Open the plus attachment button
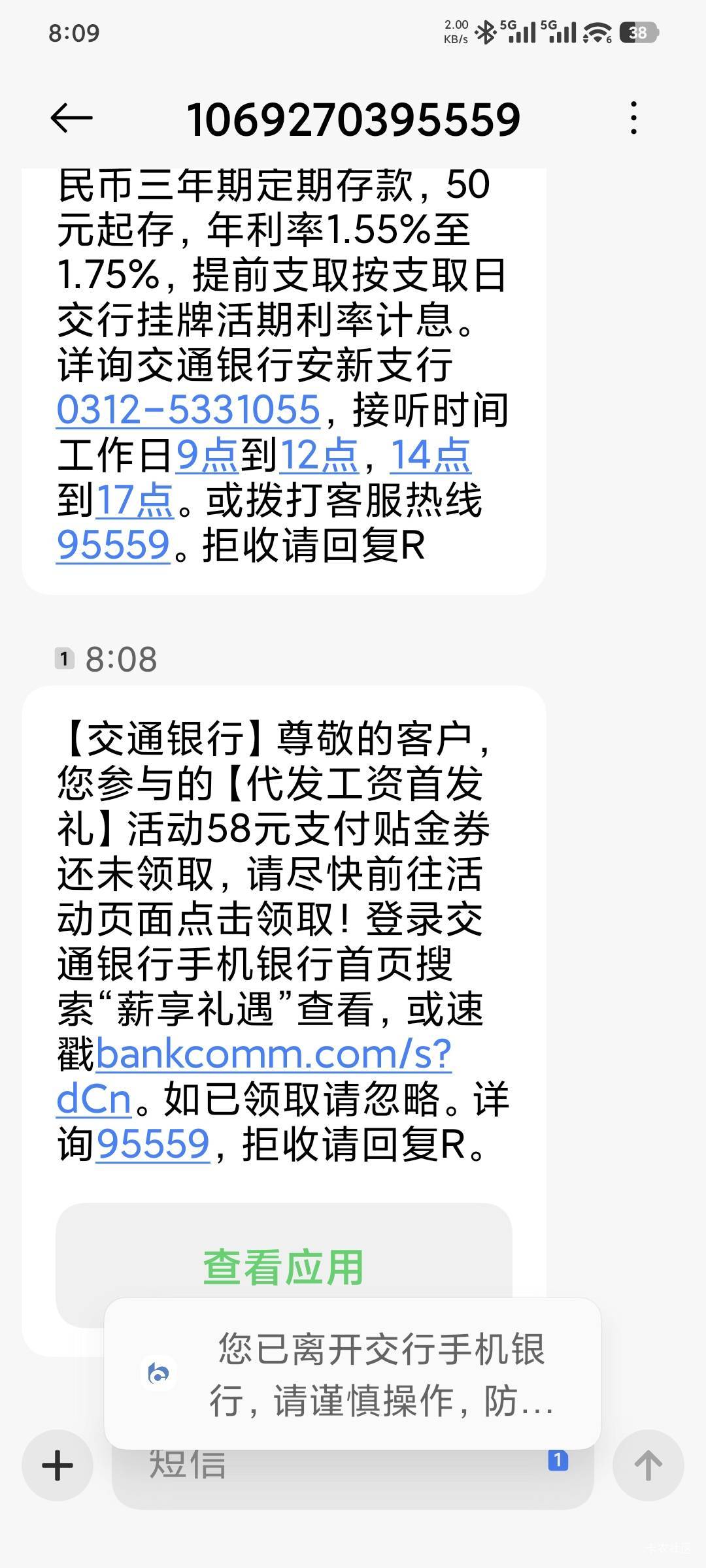The height and width of the screenshot is (1568, 706). 58,1465
